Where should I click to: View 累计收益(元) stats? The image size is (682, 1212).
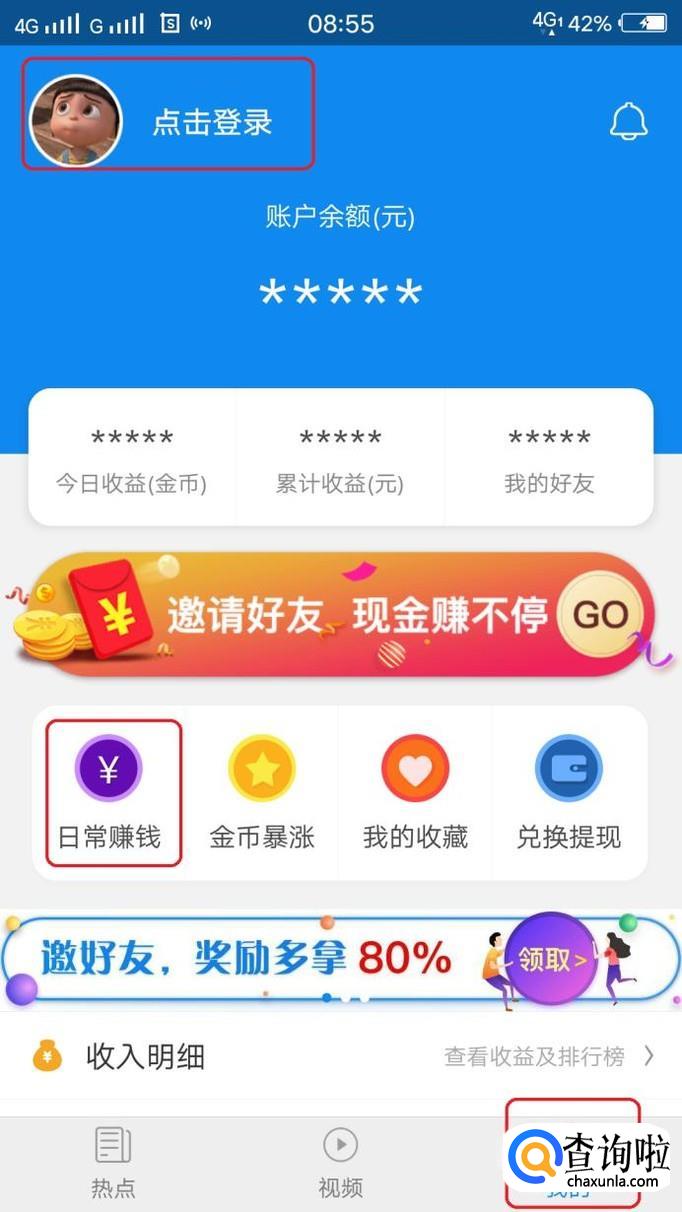tap(340, 458)
